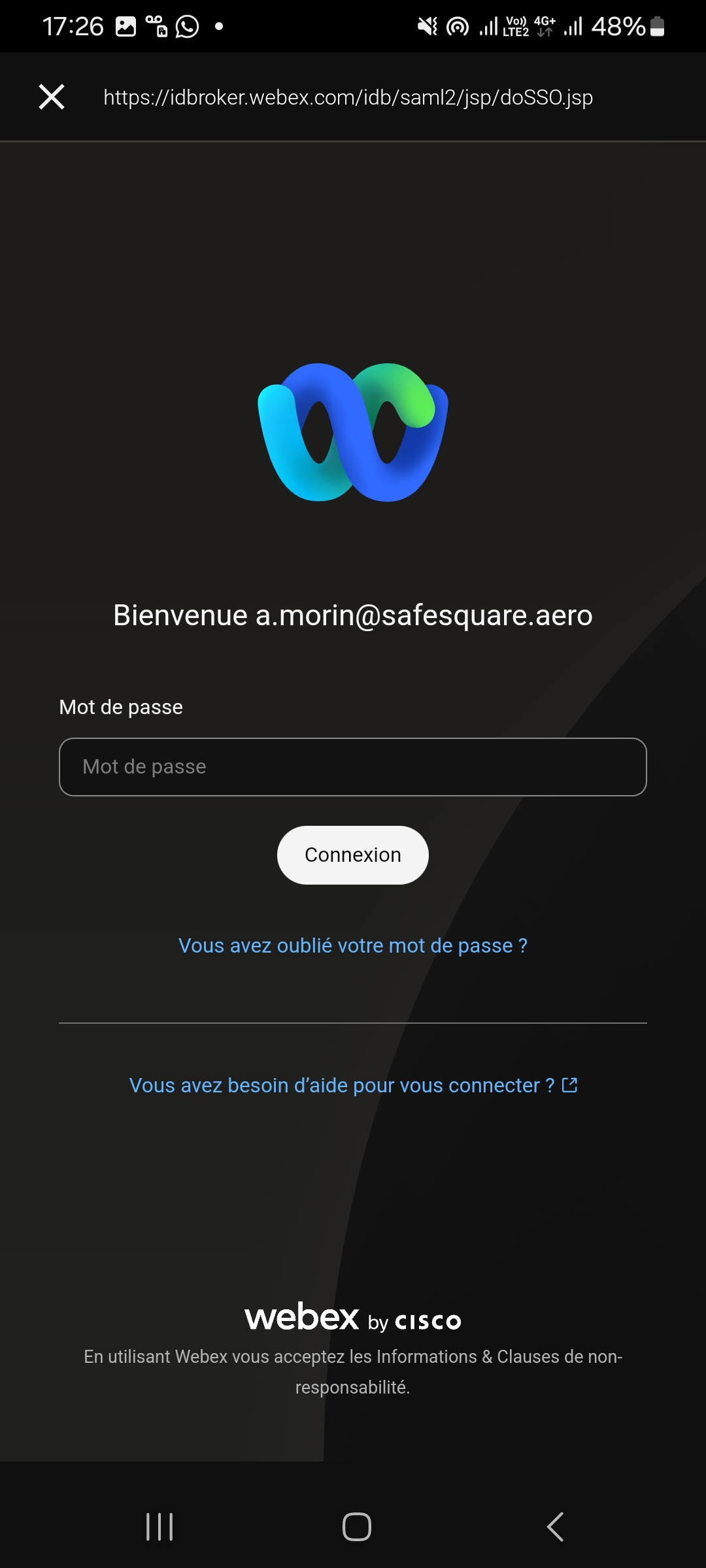This screenshot has height=1568, width=706.
Task: Tap the Connexion button
Action: pos(353,855)
